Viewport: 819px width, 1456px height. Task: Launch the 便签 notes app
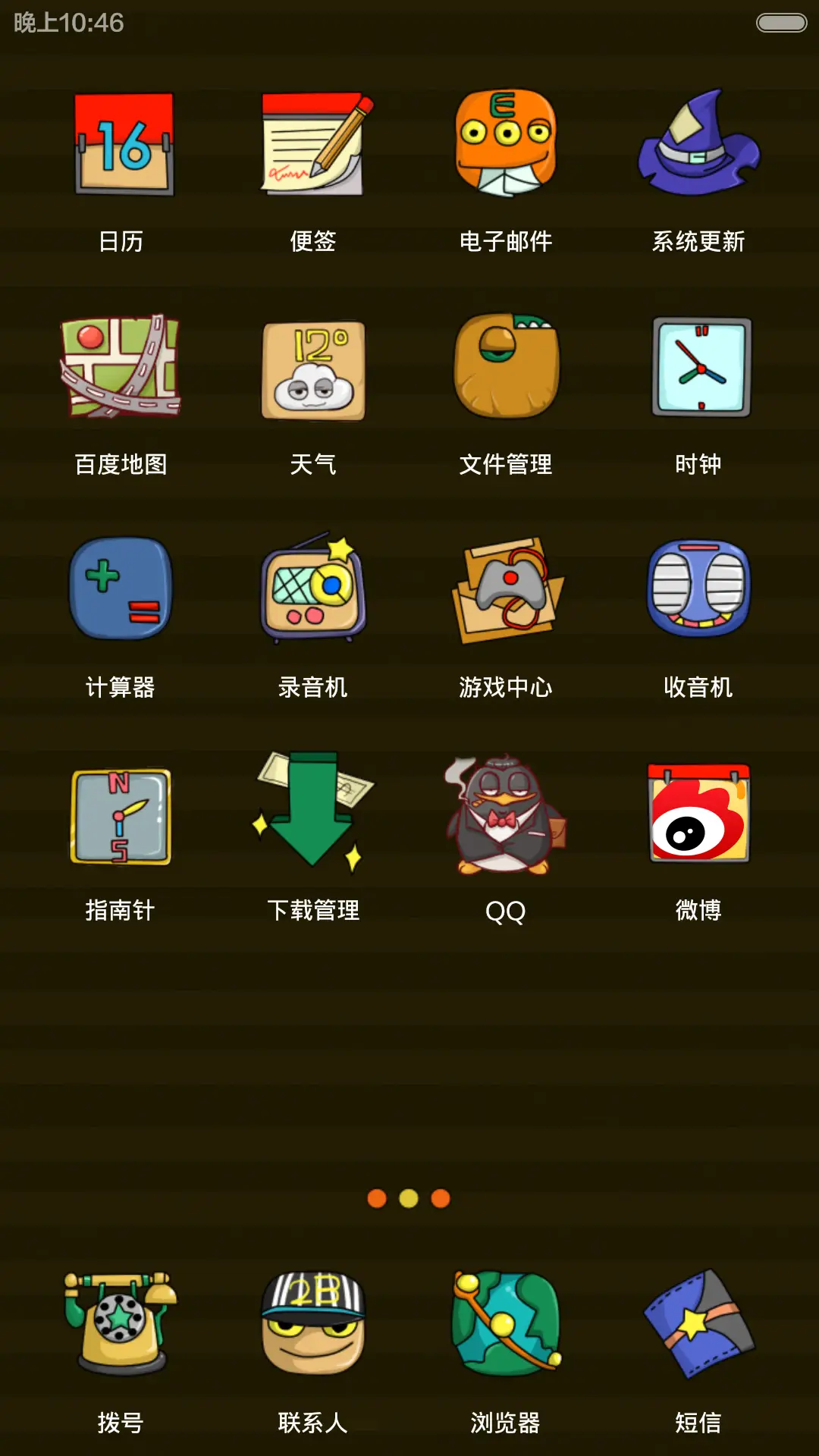313,146
